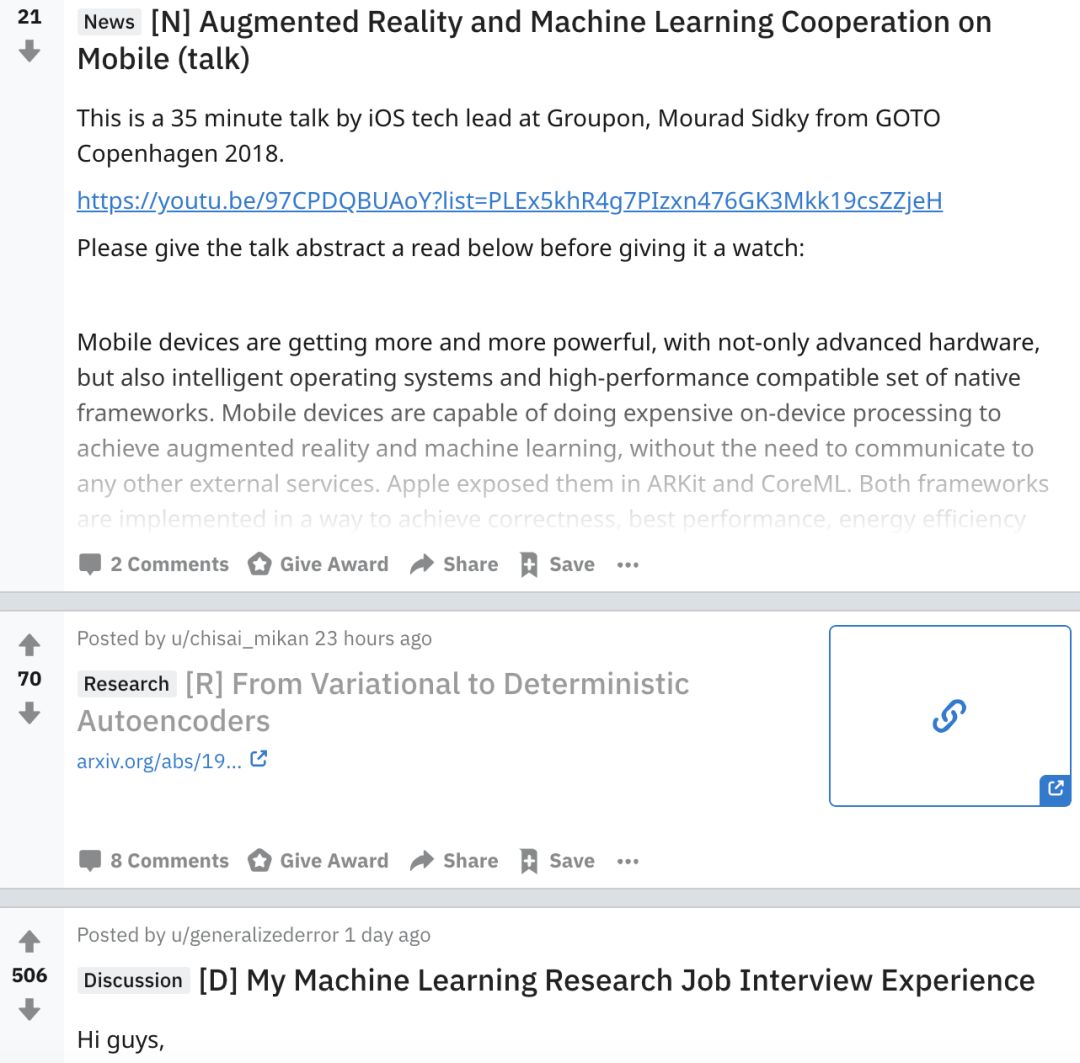Open more options for the Augmented Reality post
This screenshot has height=1063, width=1080.
pos(628,565)
